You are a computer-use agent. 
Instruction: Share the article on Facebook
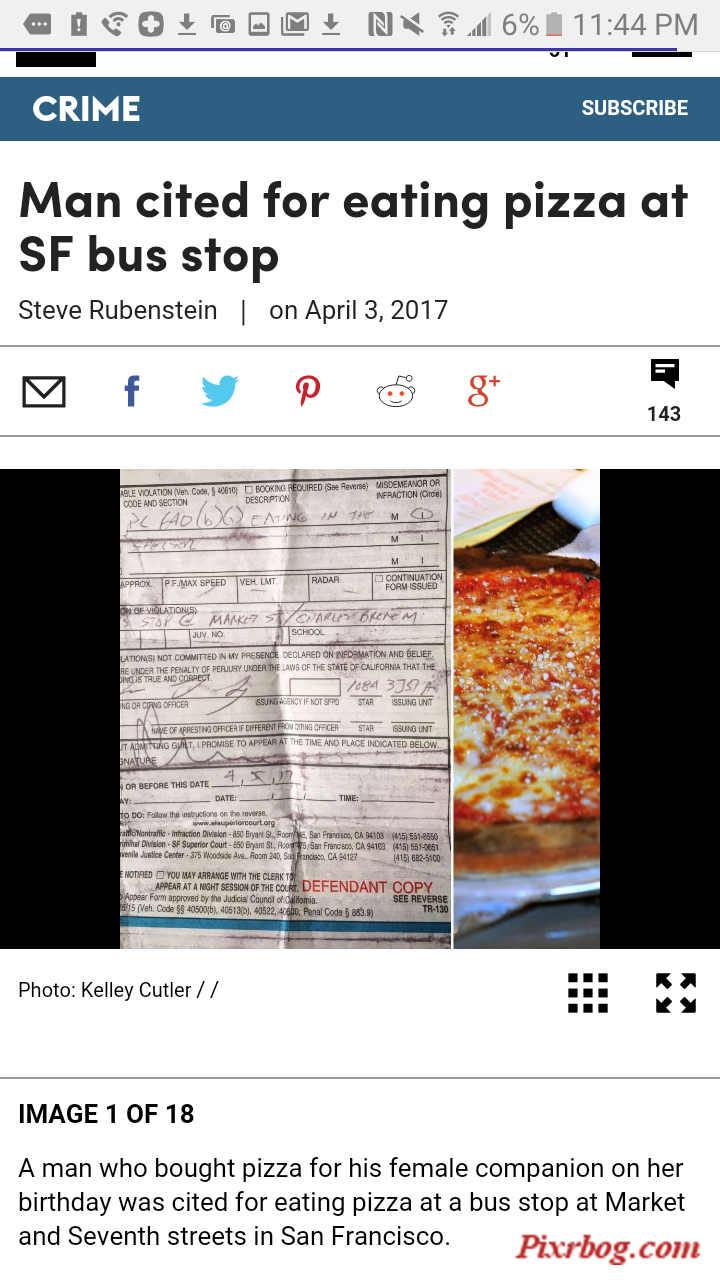point(131,391)
